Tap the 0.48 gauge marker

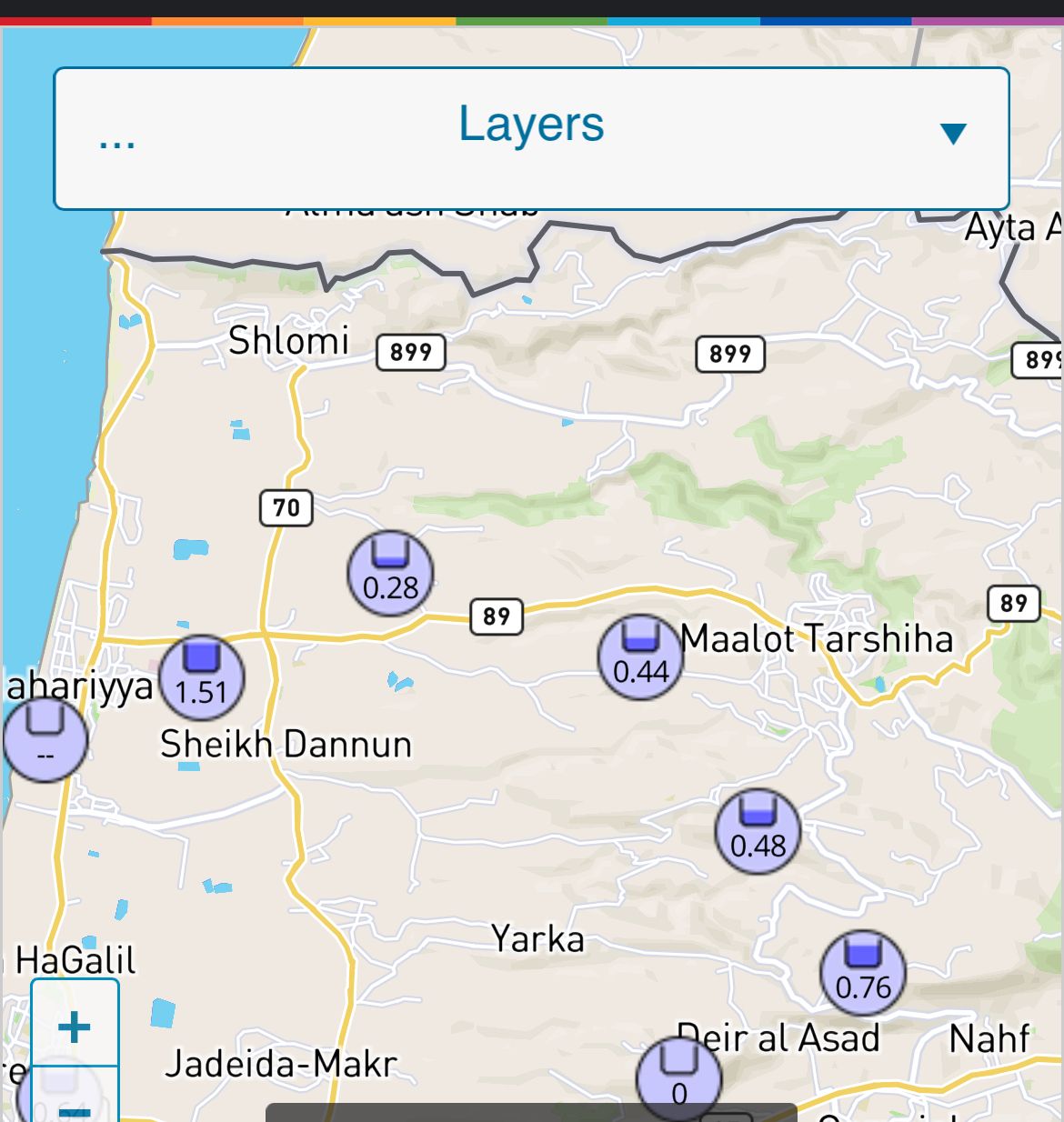pyautogui.click(x=758, y=831)
